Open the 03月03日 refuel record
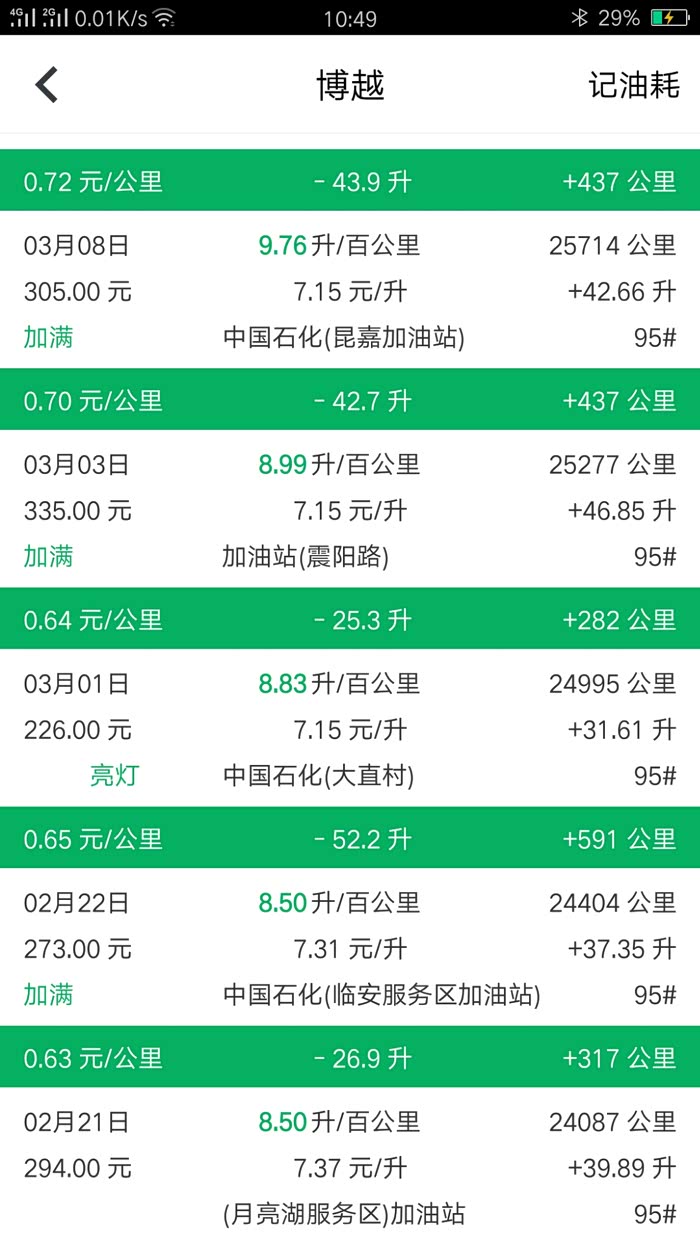The height and width of the screenshot is (1245, 700). pyautogui.click(x=350, y=510)
